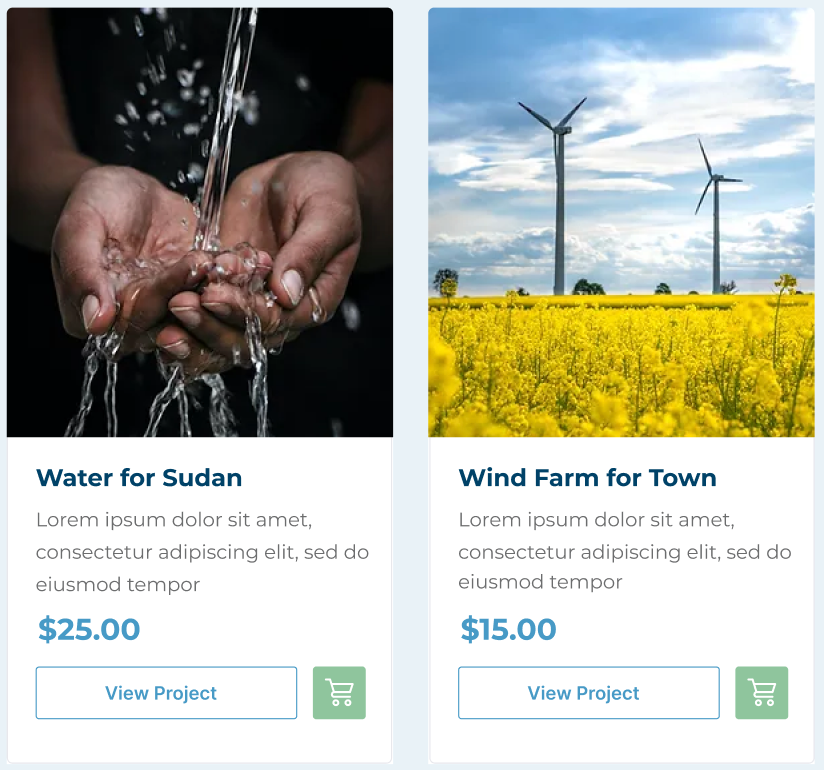
Task: Open the Wind Farm for Town photo
Action: [621, 223]
